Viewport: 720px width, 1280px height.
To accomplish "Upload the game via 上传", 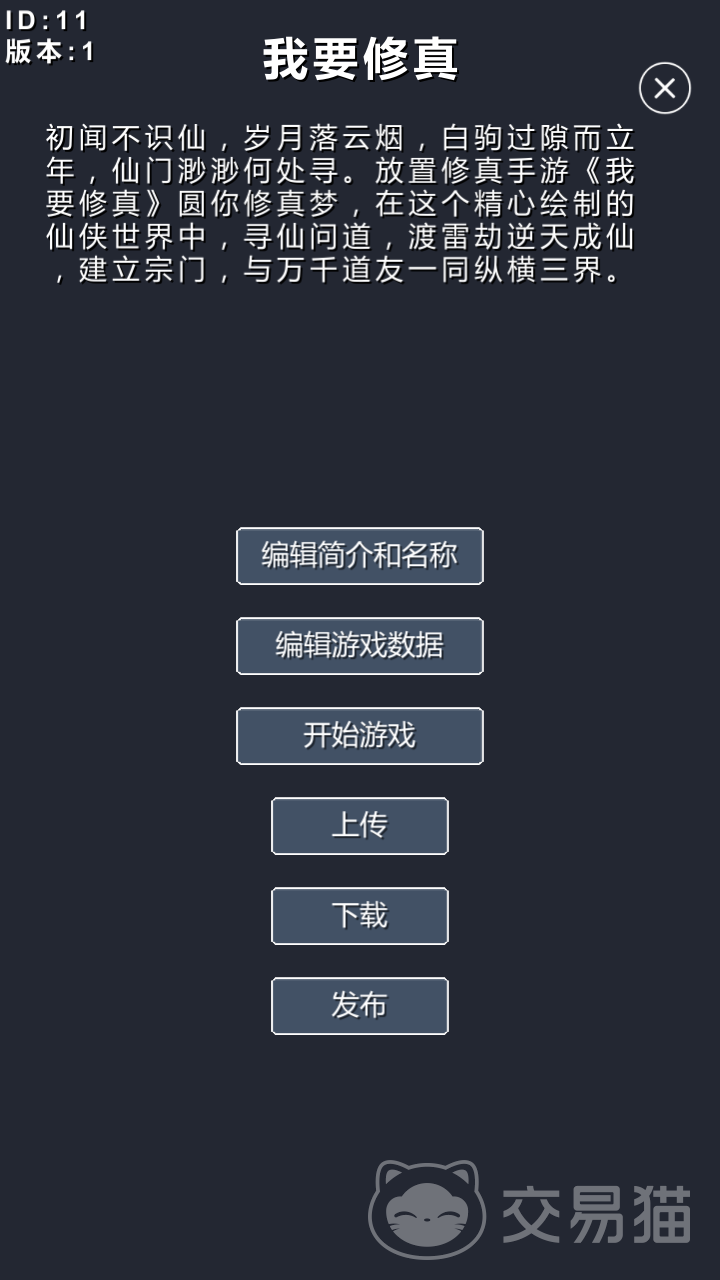I will point(360,826).
